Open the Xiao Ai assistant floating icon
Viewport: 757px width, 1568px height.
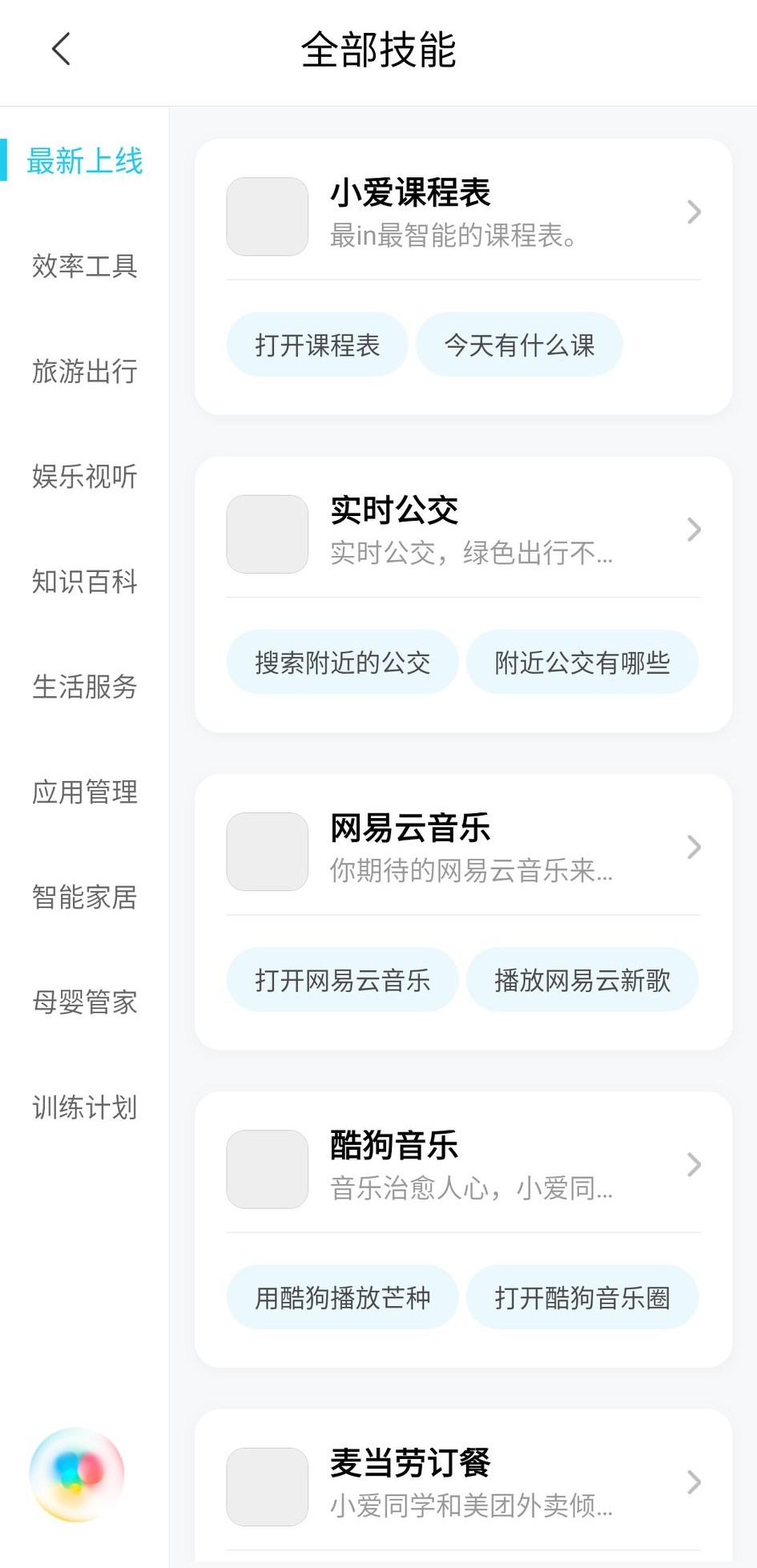(76, 1474)
